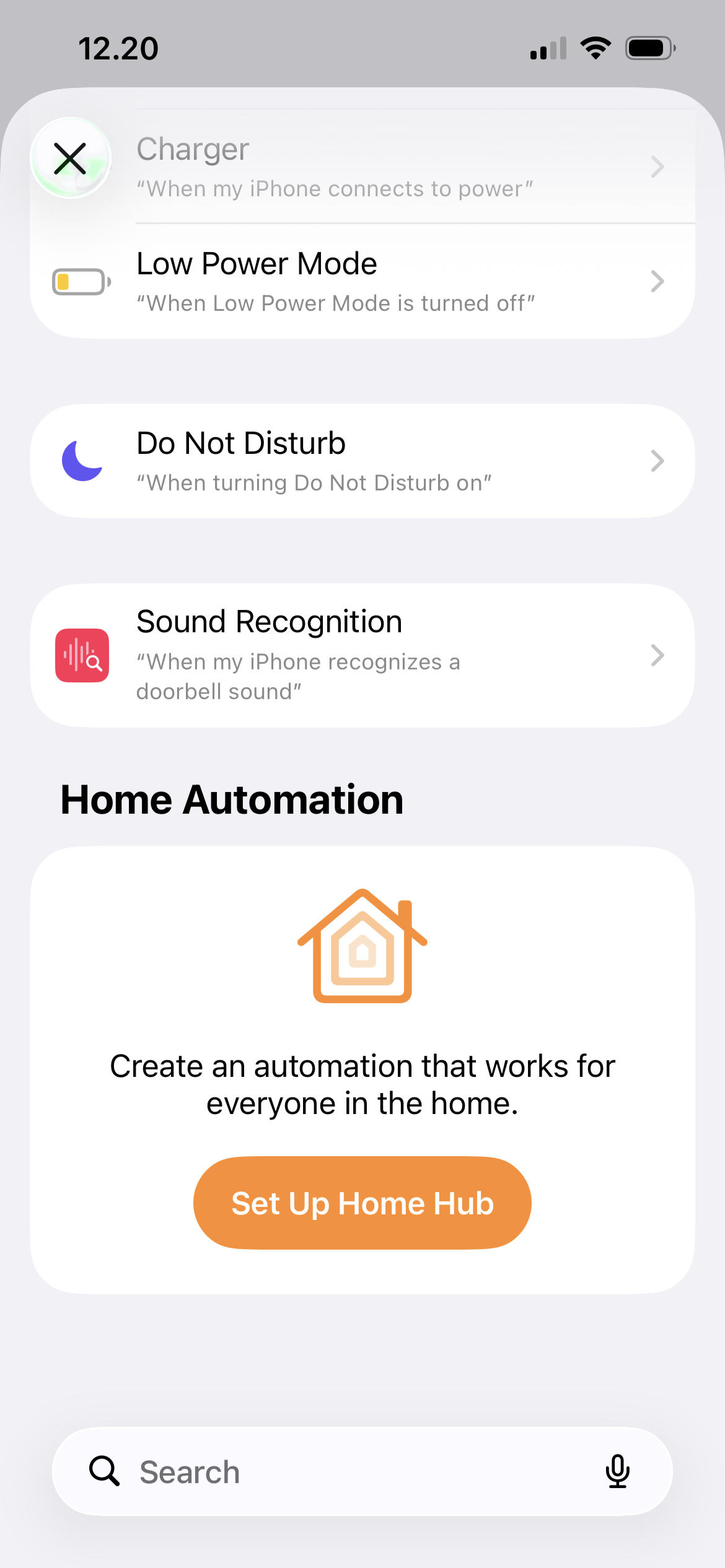The height and width of the screenshot is (1568, 725).
Task: Tap Set Up Home Hub button
Action: [x=362, y=1203]
